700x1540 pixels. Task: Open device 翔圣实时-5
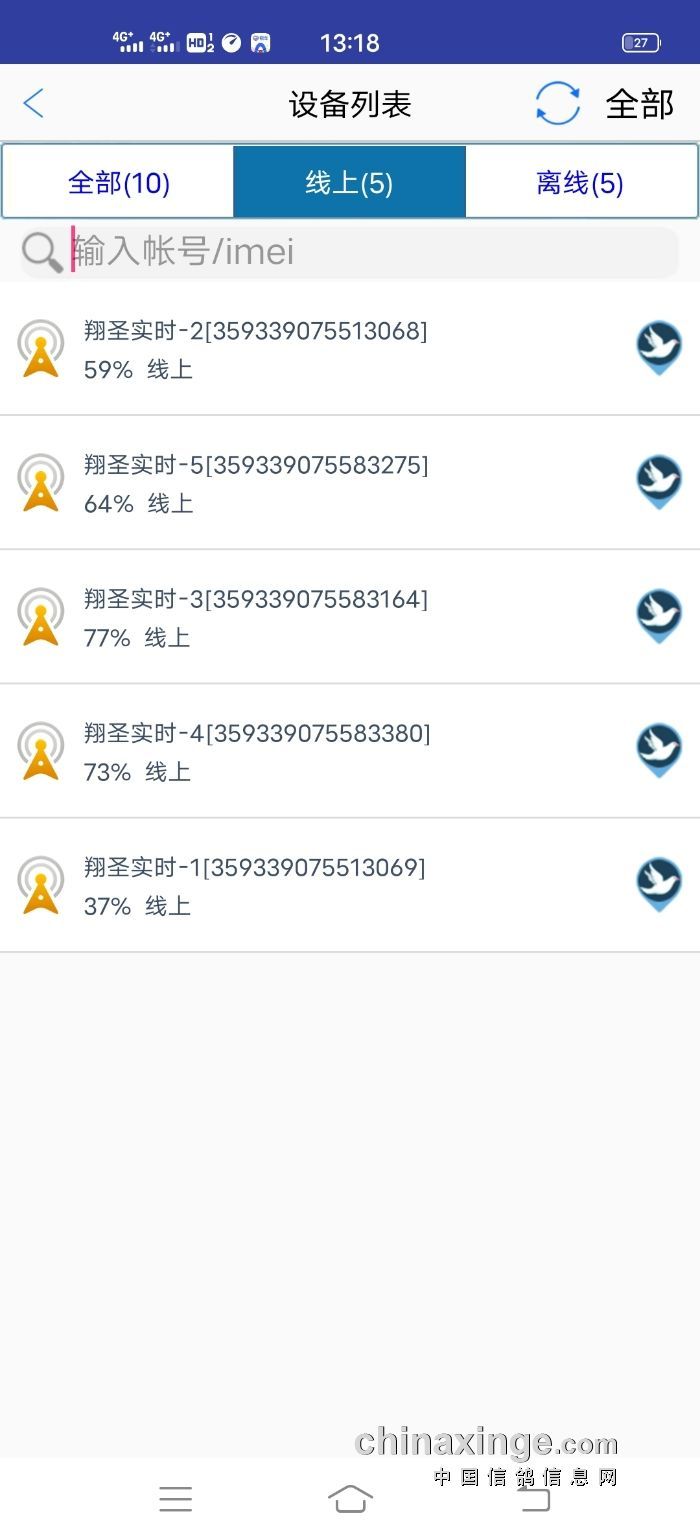point(350,482)
